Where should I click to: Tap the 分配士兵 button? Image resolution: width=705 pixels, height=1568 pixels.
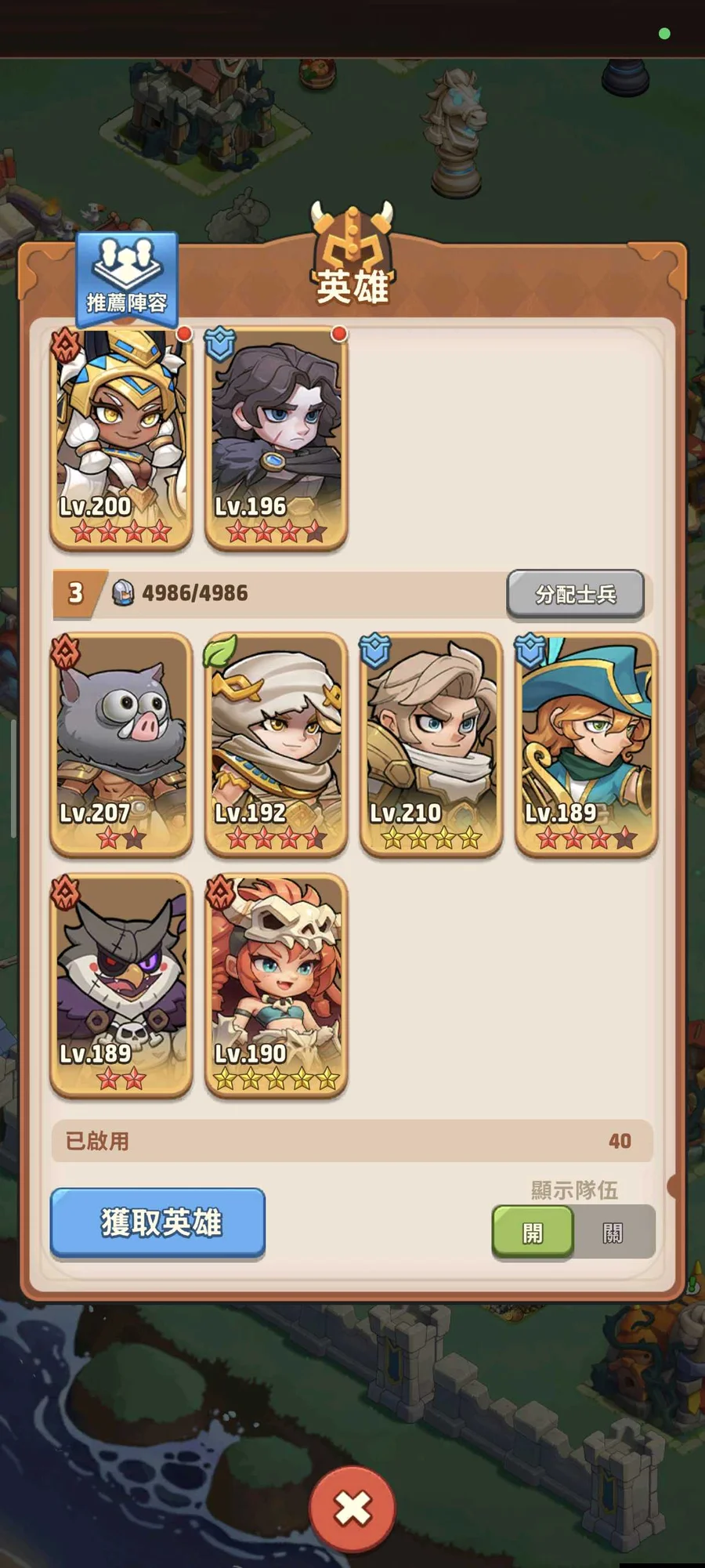point(576,594)
